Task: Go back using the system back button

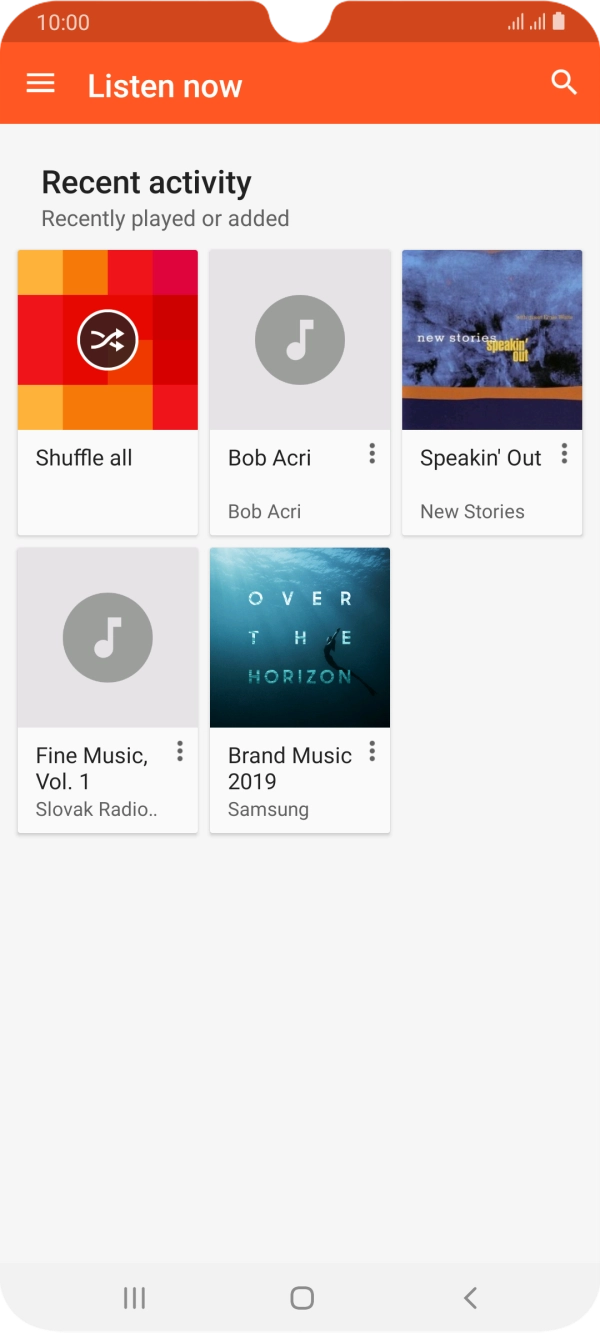Action: point(470,1298)
